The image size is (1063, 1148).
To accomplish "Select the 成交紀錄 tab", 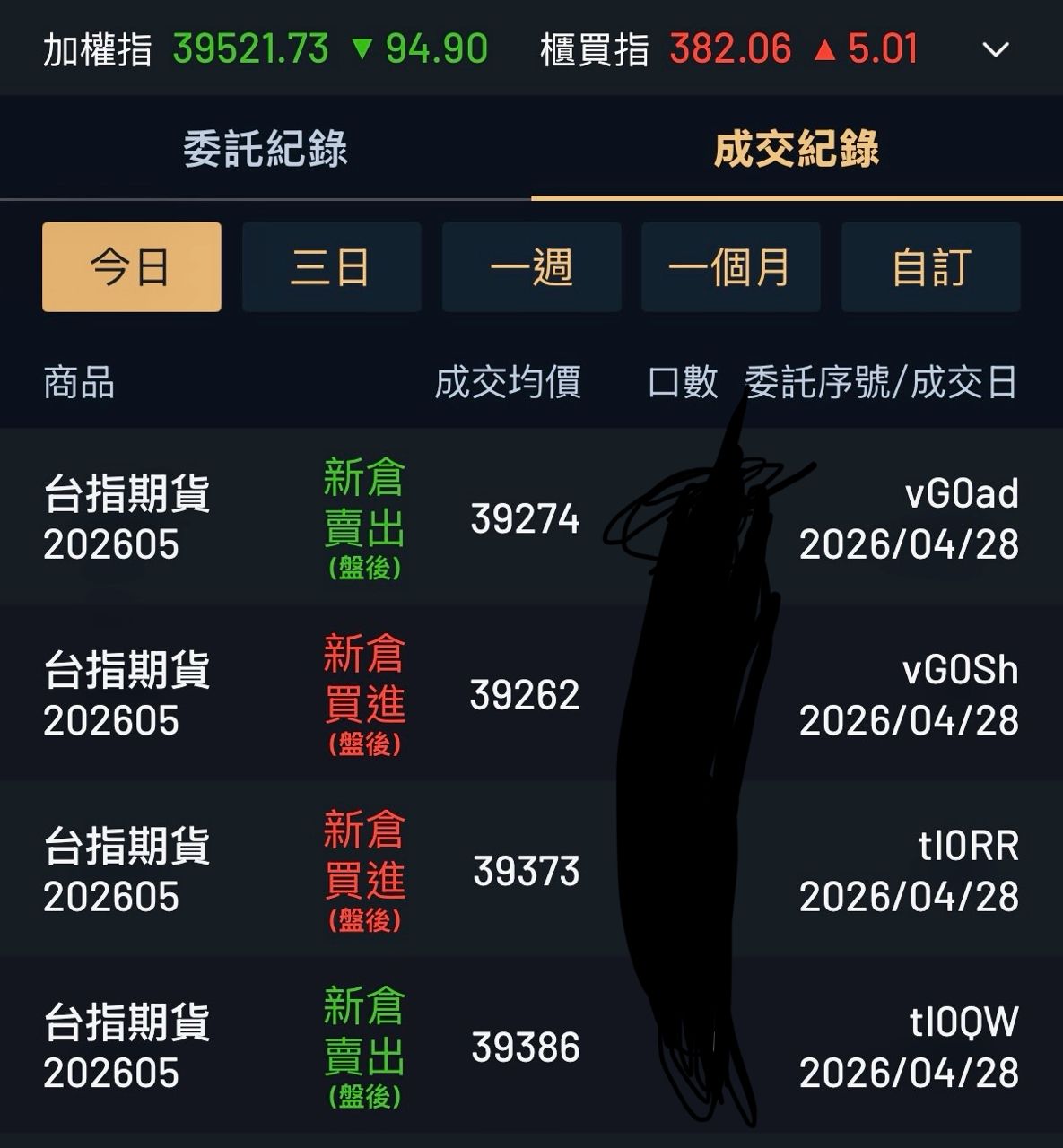I will [797, 149].
